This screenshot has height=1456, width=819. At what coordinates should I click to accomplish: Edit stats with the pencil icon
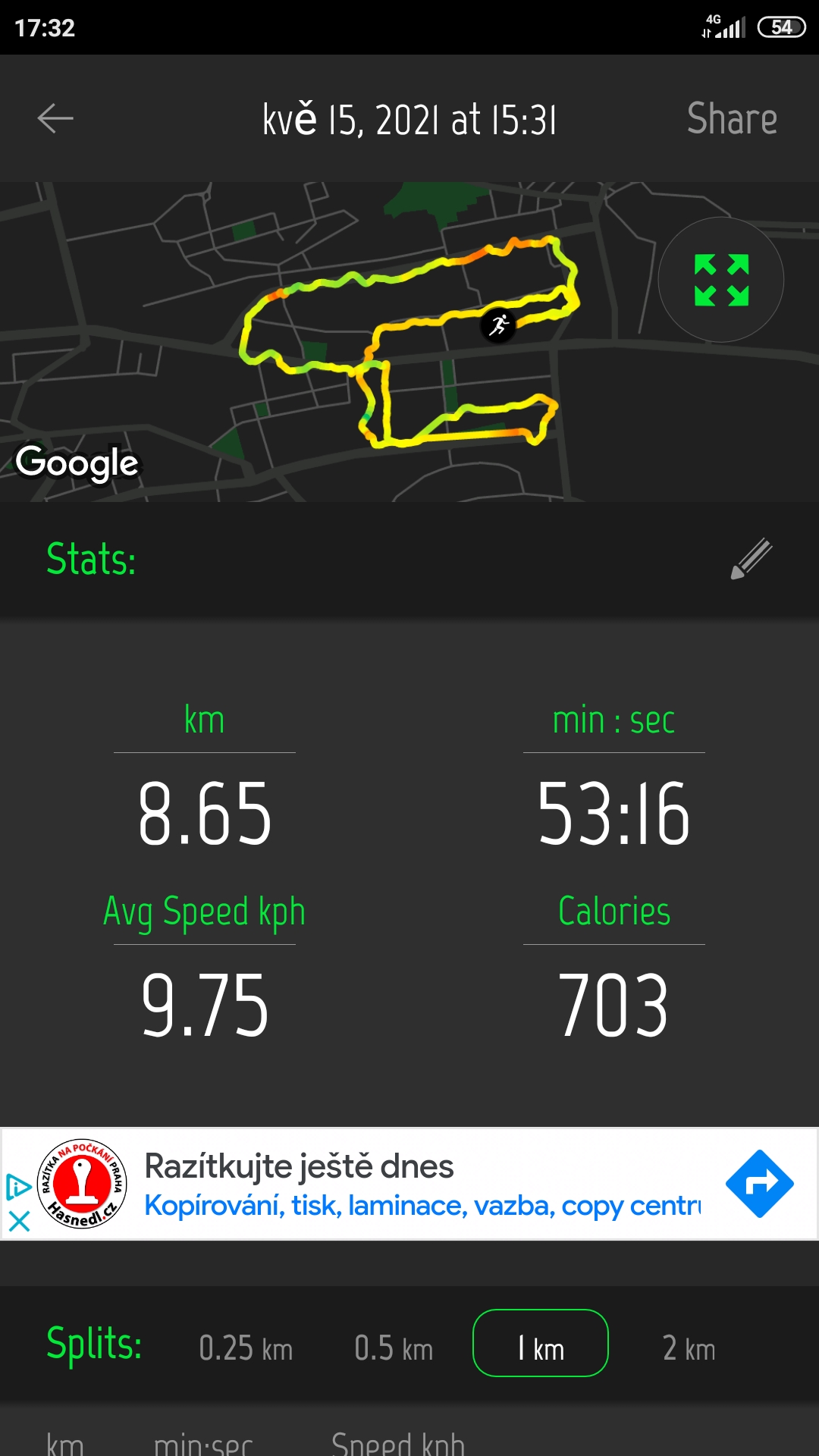[x=752, y=559]
